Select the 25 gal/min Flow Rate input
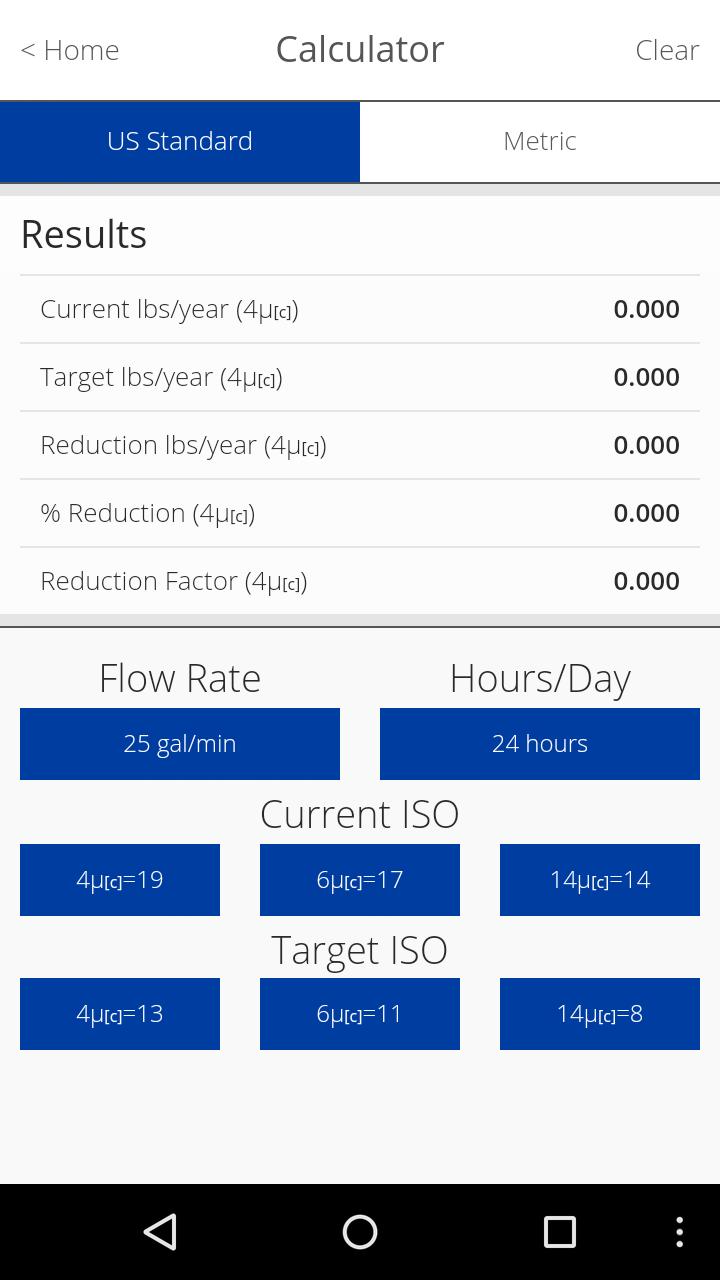The height and width of the screenshot is (1280, 720). pyautogui.click(x=180, y=743)
